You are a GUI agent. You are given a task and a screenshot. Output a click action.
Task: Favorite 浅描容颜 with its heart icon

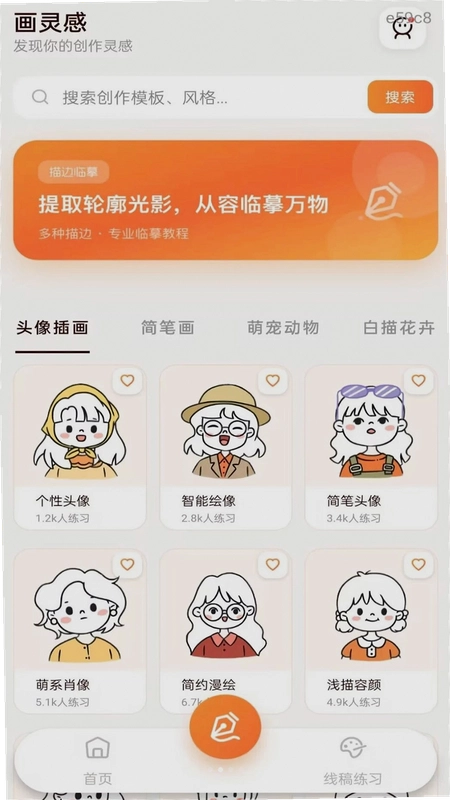coord(418,565)
